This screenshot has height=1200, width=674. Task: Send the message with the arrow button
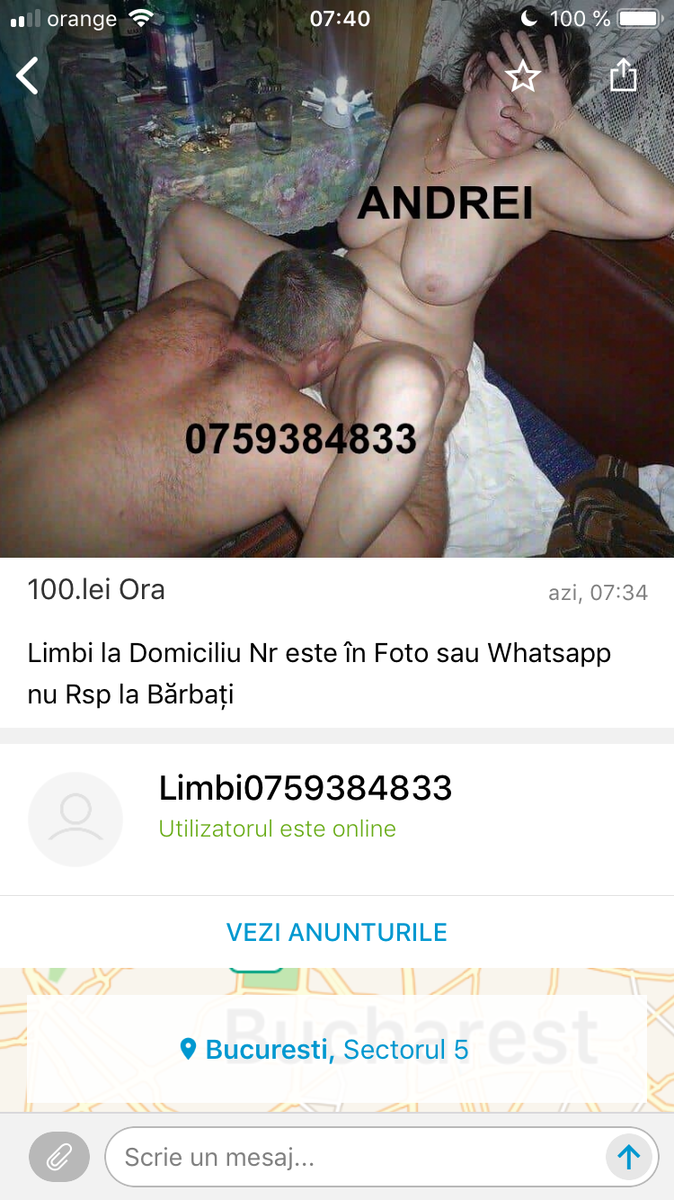pos(629,1158)
